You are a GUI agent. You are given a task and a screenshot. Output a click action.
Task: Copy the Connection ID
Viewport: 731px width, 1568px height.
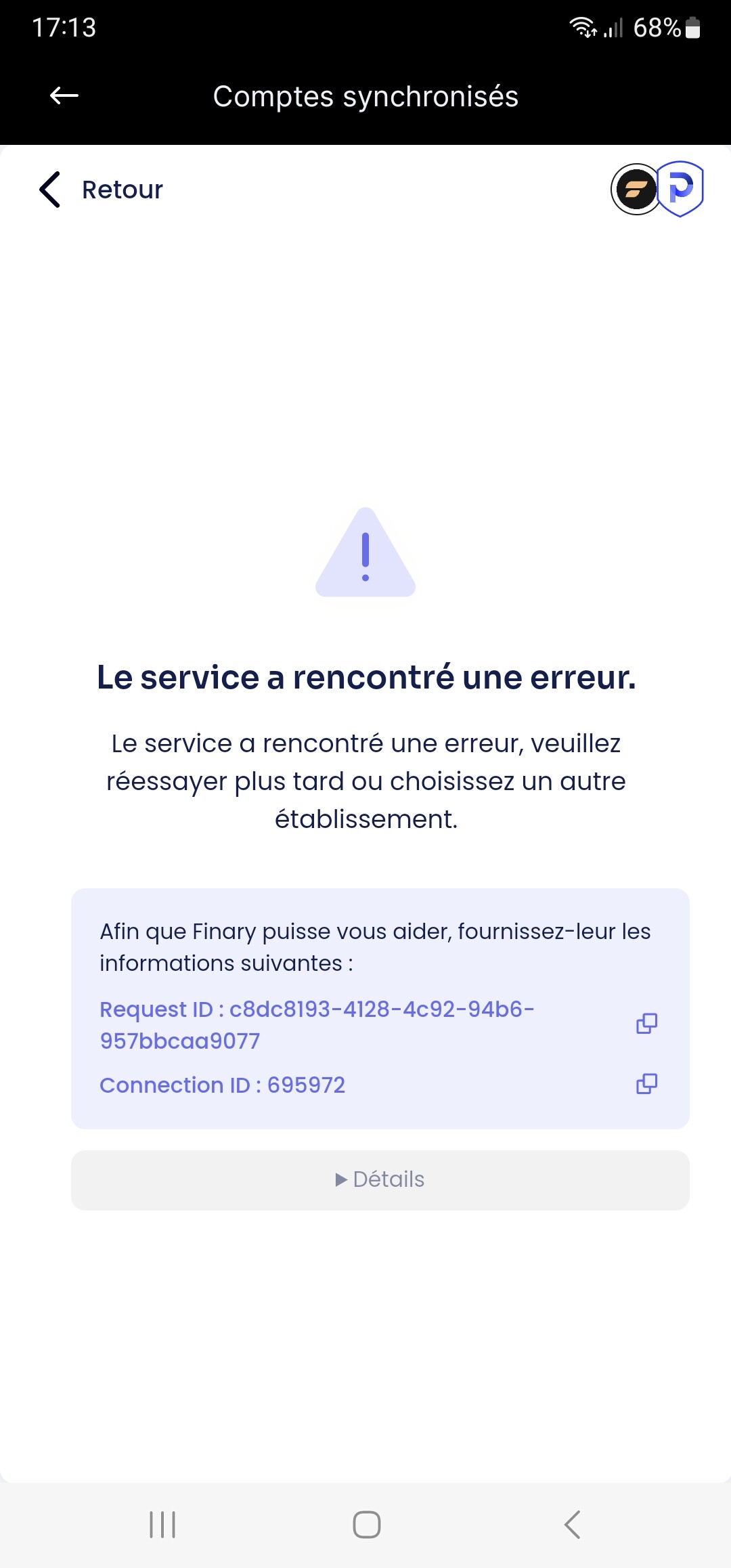tap(646, 1084)
